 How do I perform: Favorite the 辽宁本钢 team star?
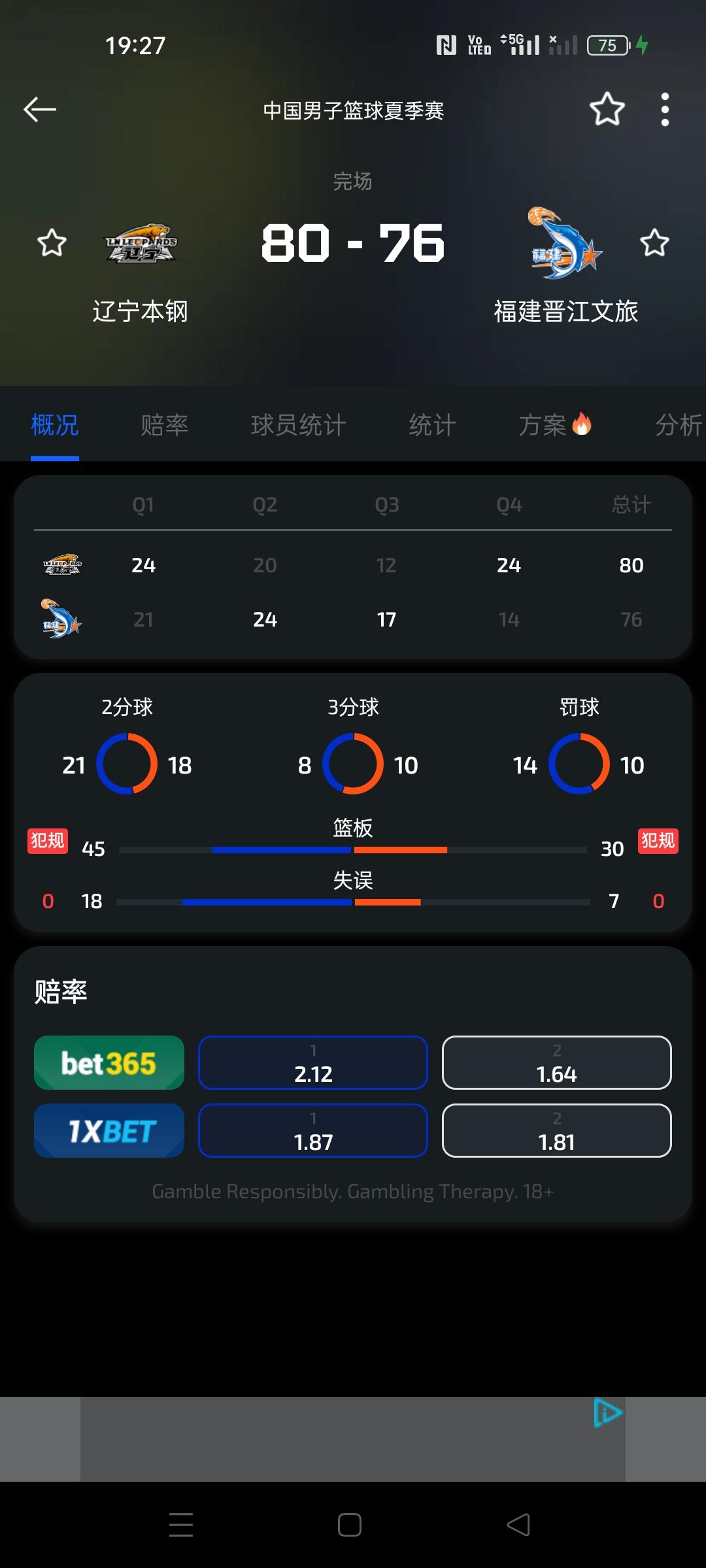52,243
